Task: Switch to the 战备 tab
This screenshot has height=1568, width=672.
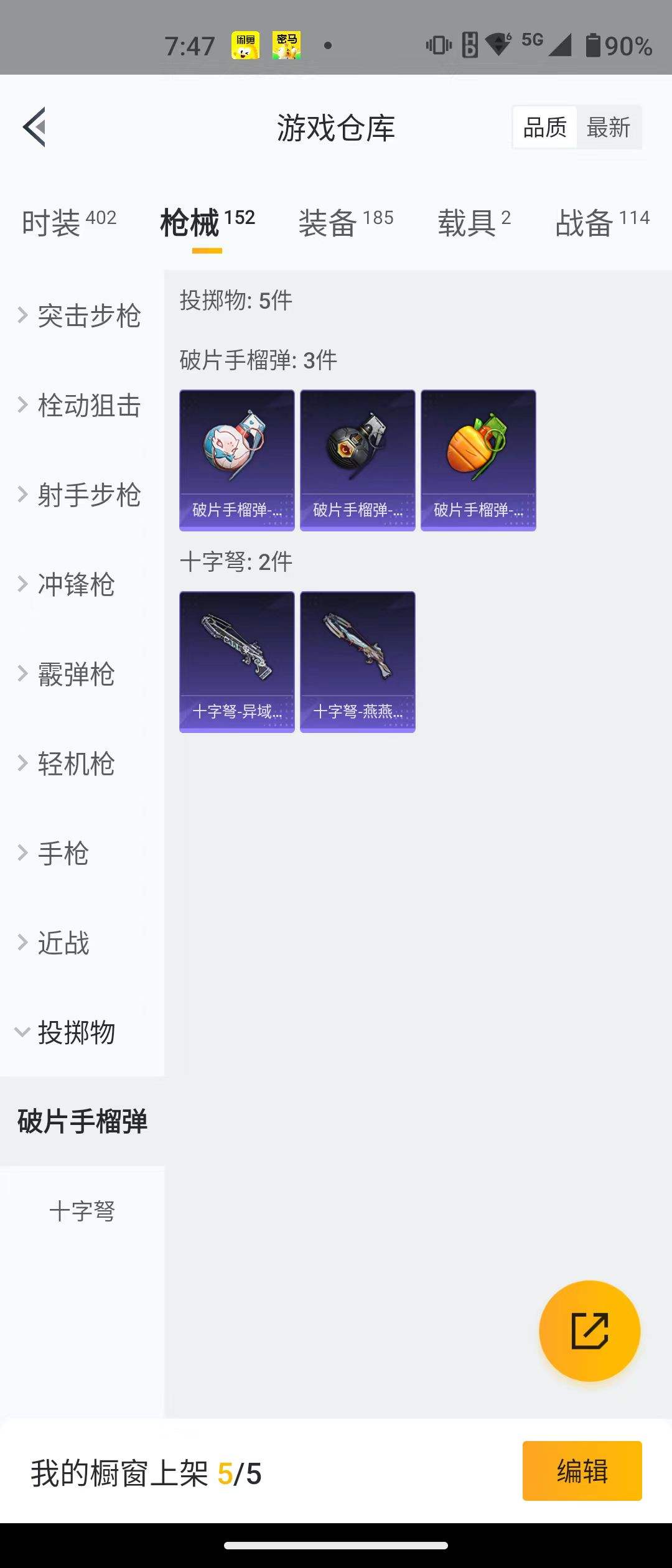Action: coord(602,223)
